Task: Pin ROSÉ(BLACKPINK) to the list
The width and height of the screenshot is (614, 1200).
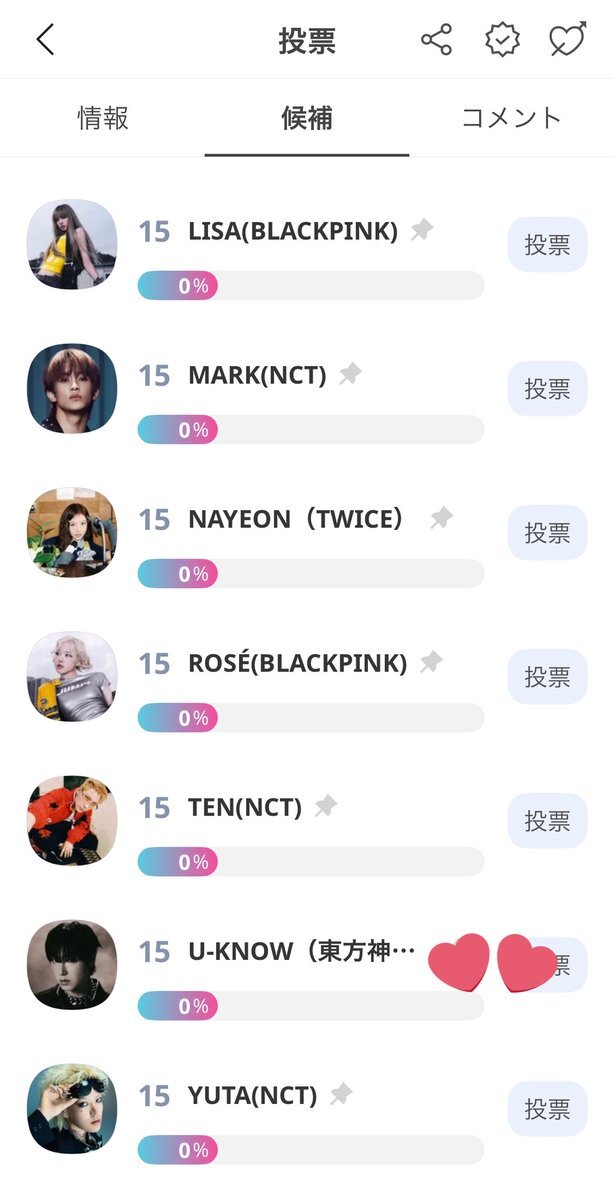Action: [x=431, y=662]
